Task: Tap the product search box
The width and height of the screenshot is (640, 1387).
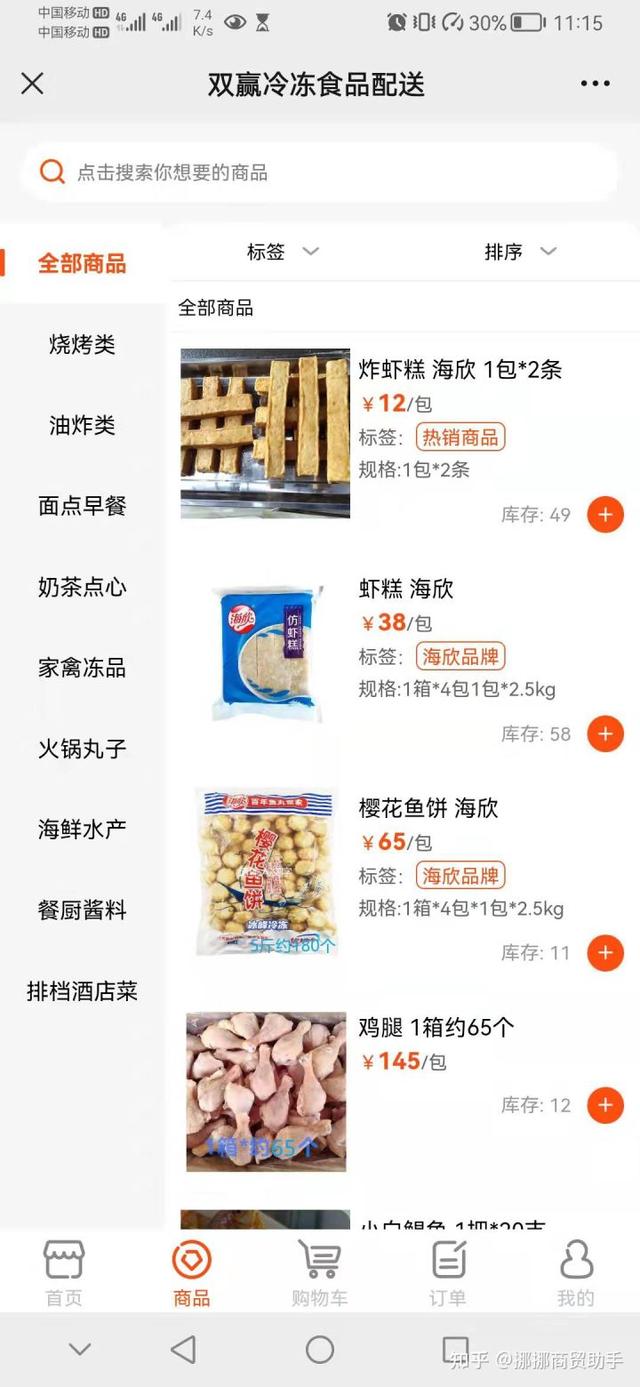Action: pos(320,172)
